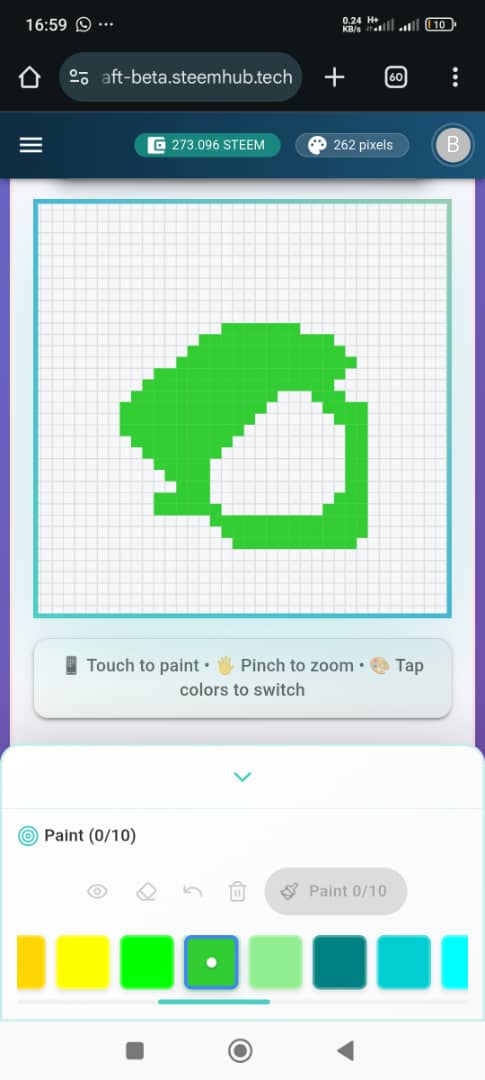
Task: Select the light green color swatch
Action: tap(276, 962)
